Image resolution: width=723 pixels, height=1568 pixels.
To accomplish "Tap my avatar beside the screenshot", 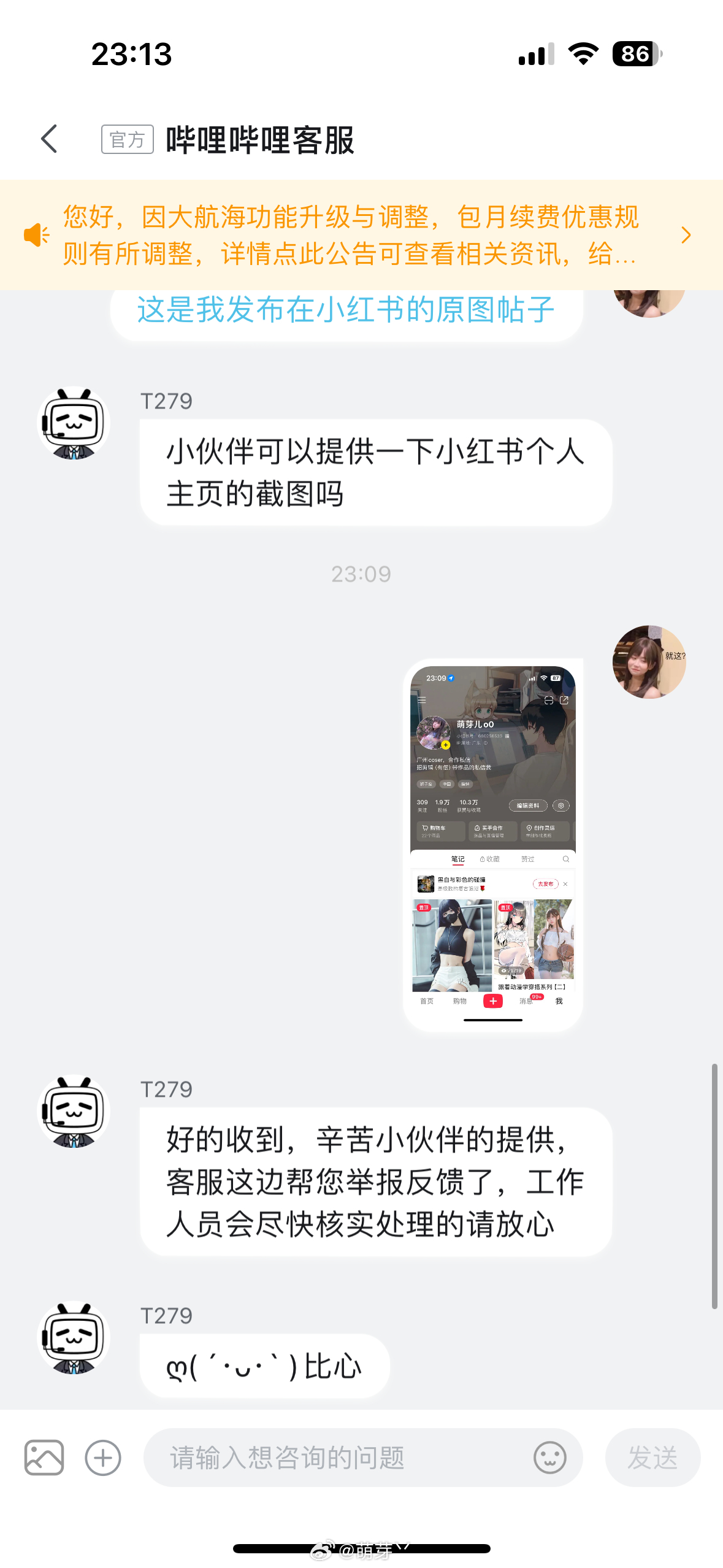I will tap(649, 661).
